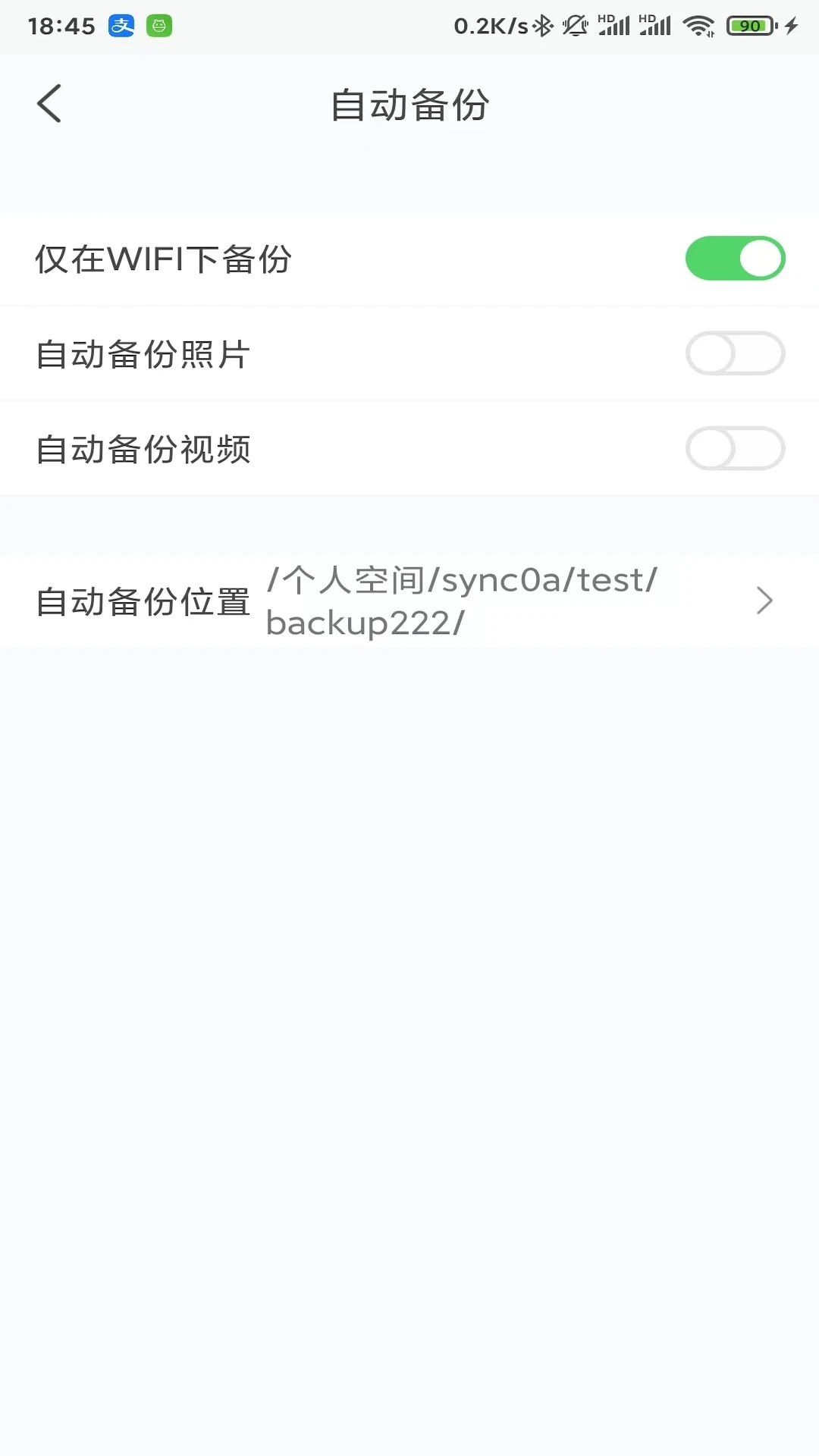Navigate back using the back arrow
819x1456 pixels.
click(50, 104)
